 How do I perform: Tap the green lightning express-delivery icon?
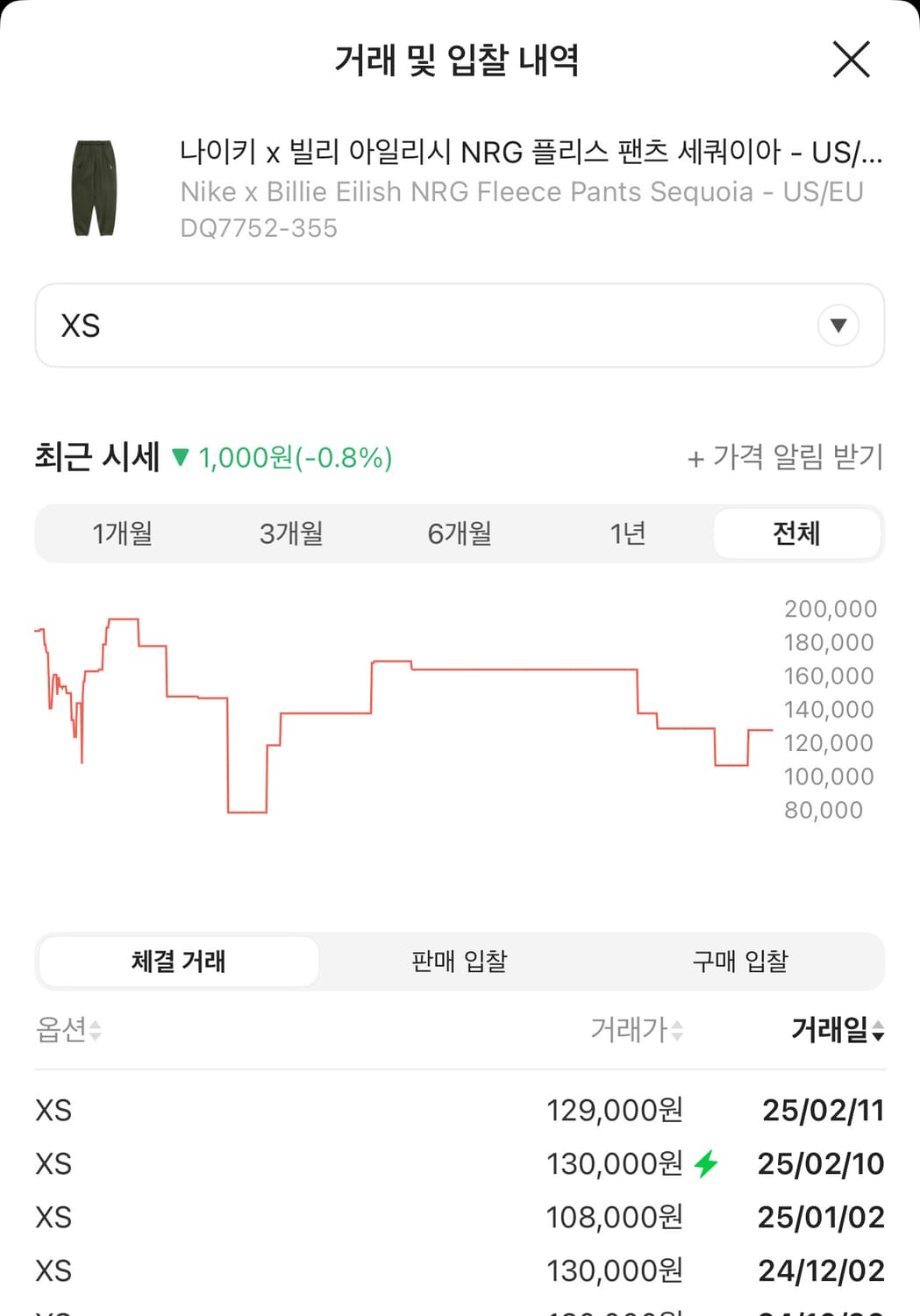708,1164
